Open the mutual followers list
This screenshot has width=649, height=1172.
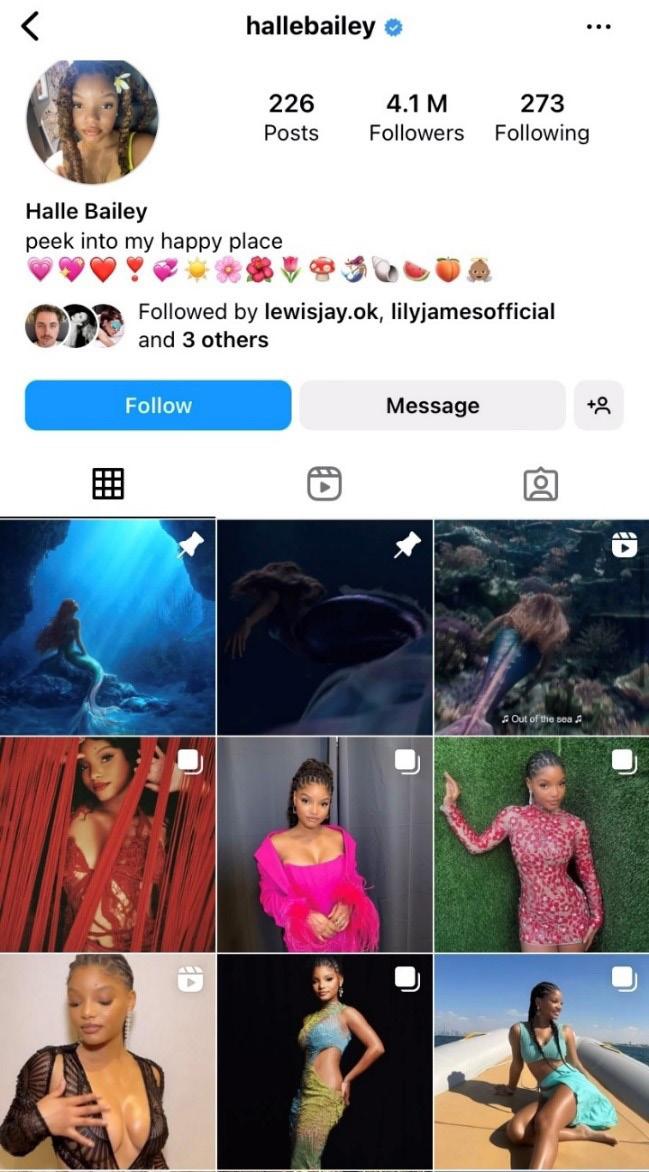pos(345,326)
